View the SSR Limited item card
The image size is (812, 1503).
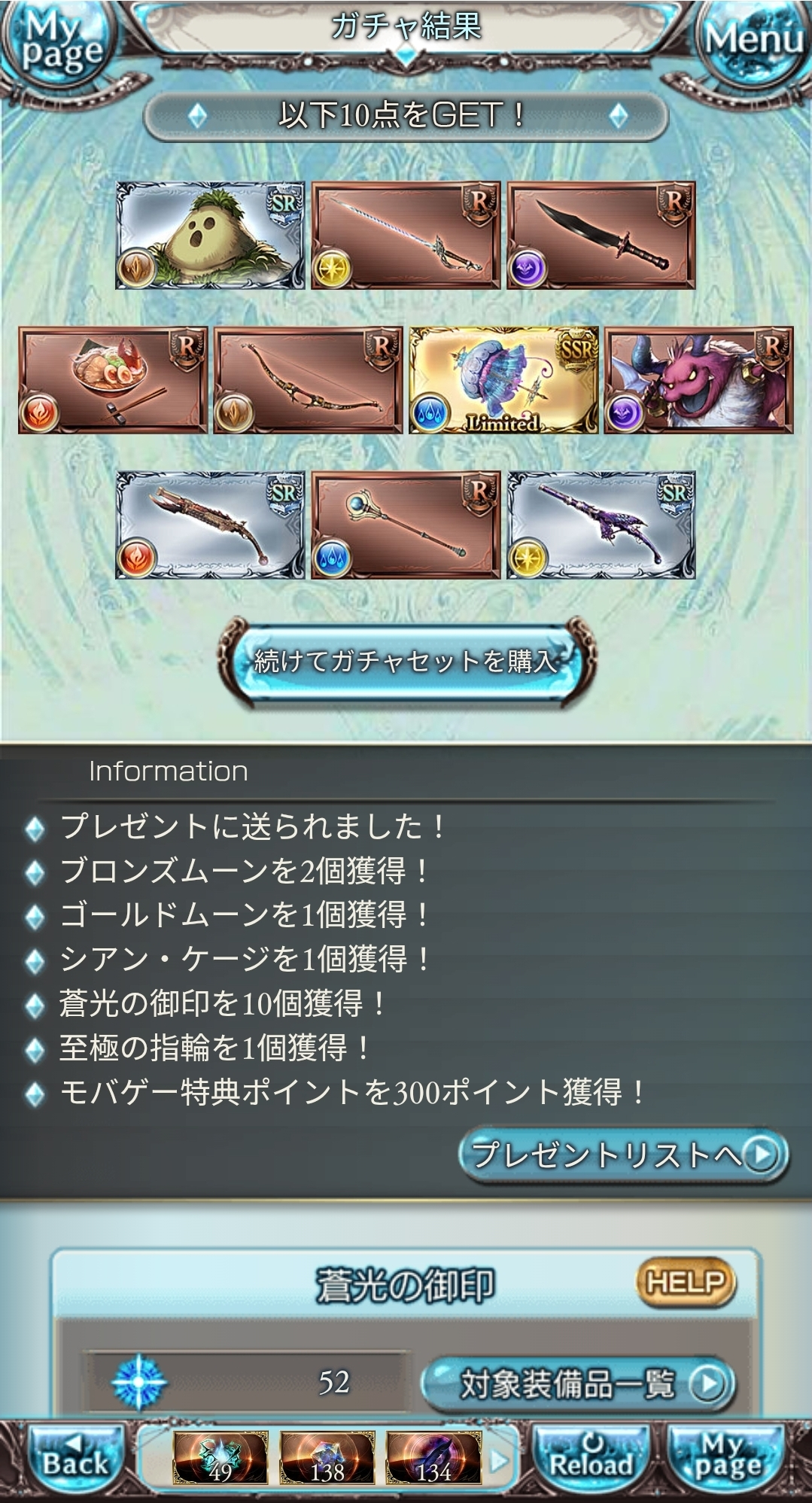click(503, 380)
